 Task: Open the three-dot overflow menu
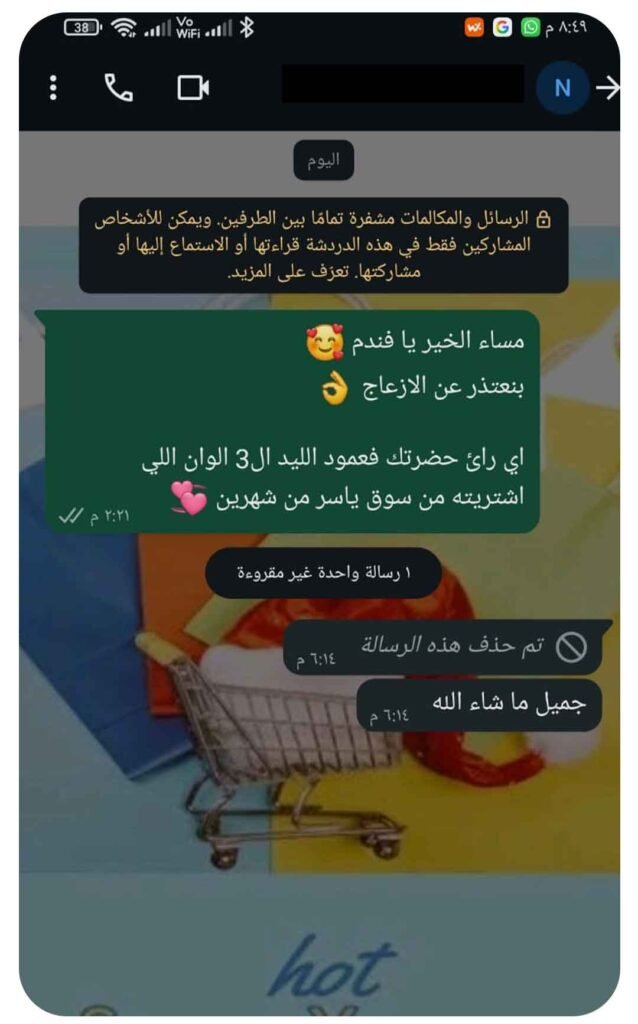53,88
